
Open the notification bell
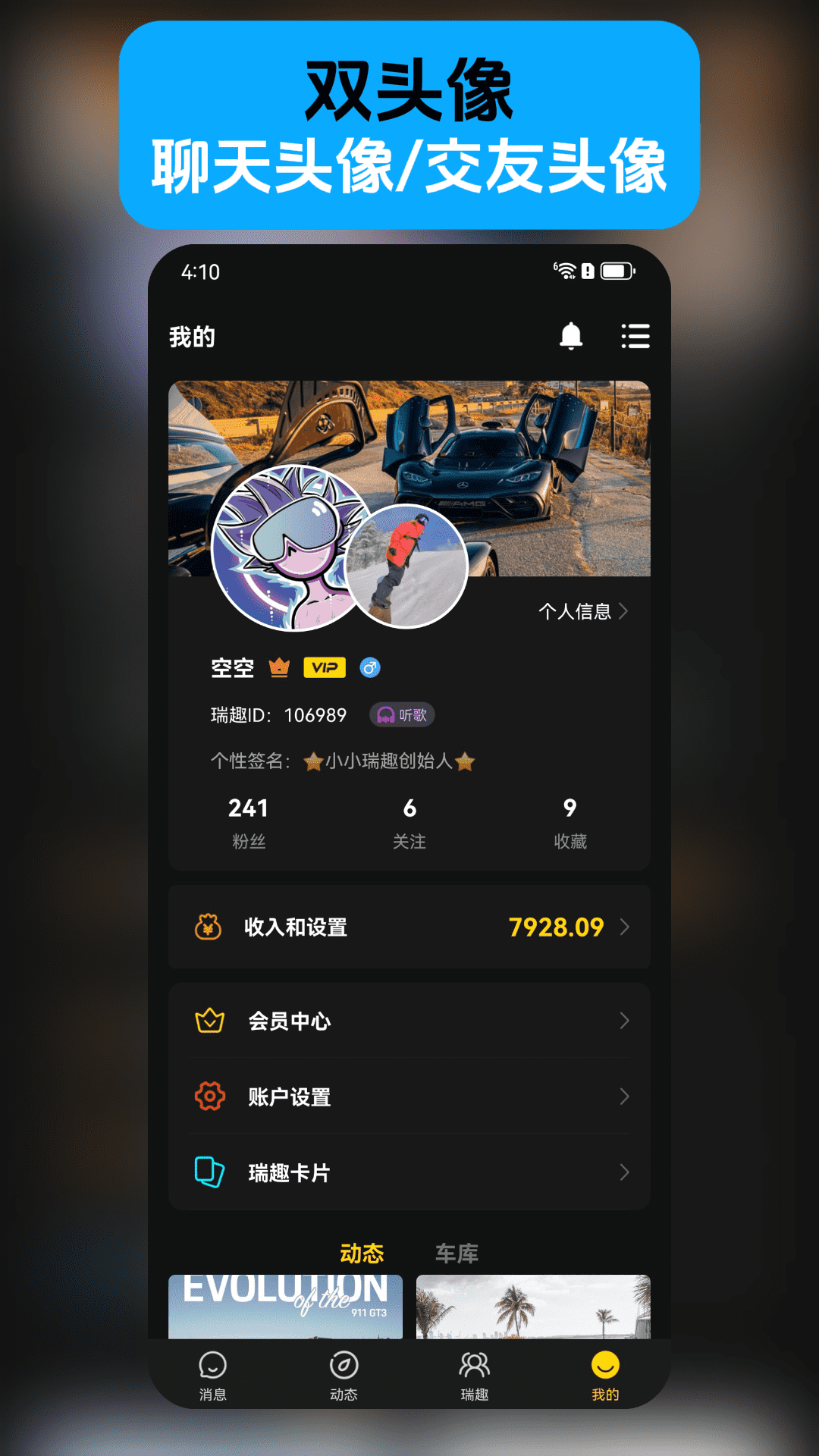(x=573, y=336)
